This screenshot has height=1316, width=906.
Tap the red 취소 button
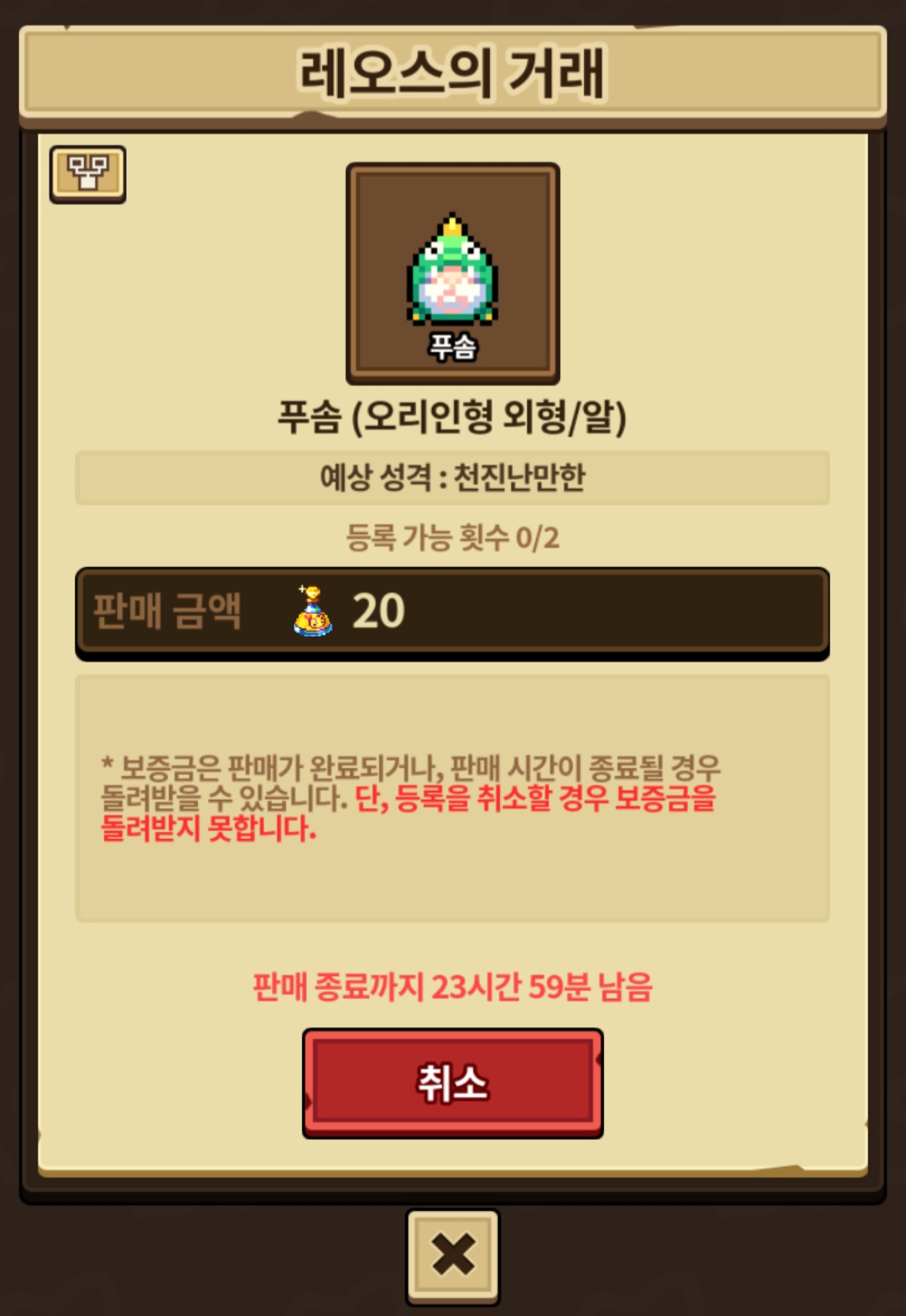click(x=452, y=1082)
